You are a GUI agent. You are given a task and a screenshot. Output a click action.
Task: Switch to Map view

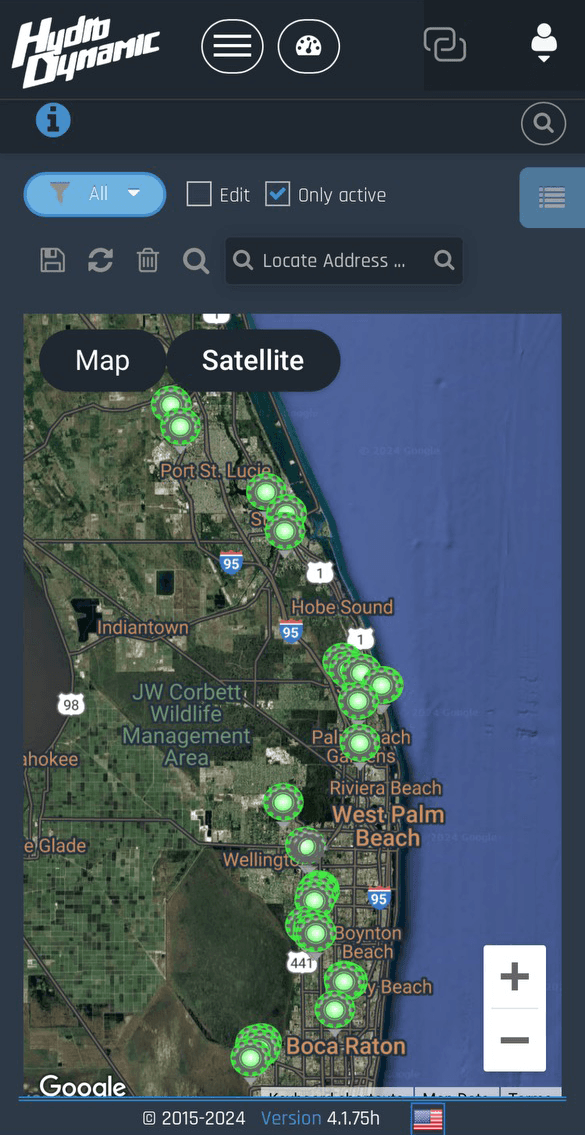click(103, 360)
